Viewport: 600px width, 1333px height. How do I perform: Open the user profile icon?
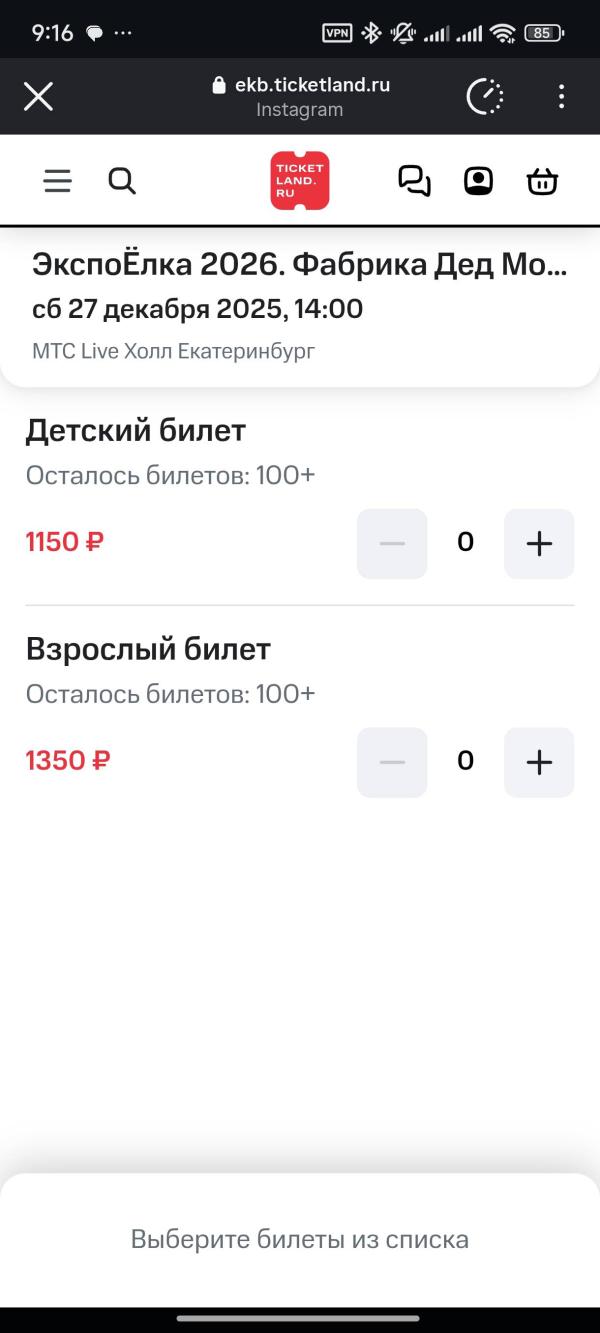478,181
